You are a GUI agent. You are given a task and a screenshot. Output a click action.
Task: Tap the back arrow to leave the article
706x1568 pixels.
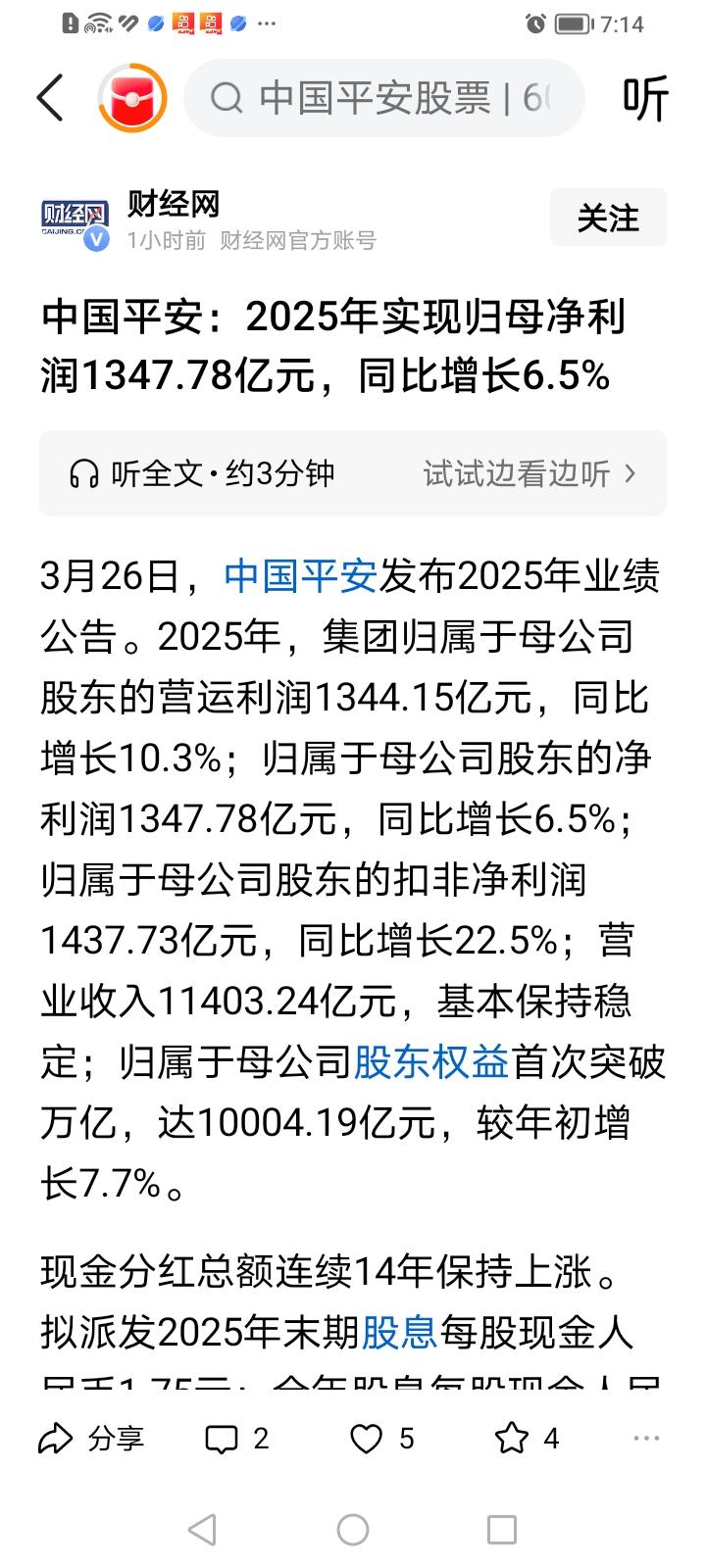click(x=50, y=99)
